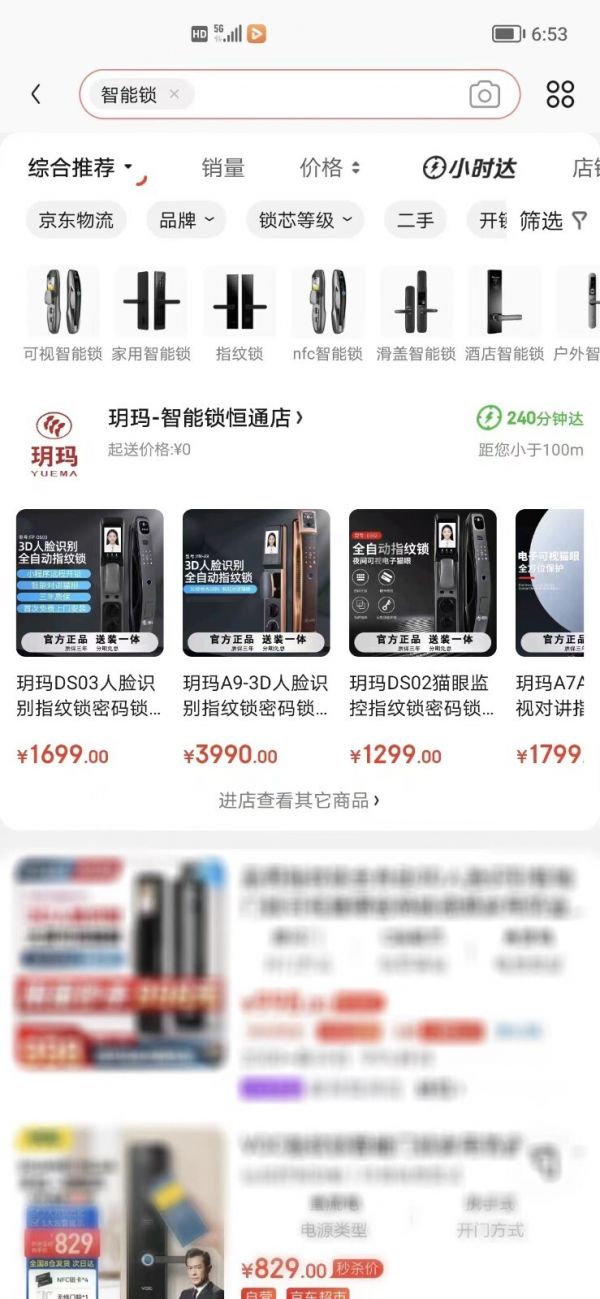Choose the 酒店智能锁 category
The image size is (600, 1299).
pos(504,313)
